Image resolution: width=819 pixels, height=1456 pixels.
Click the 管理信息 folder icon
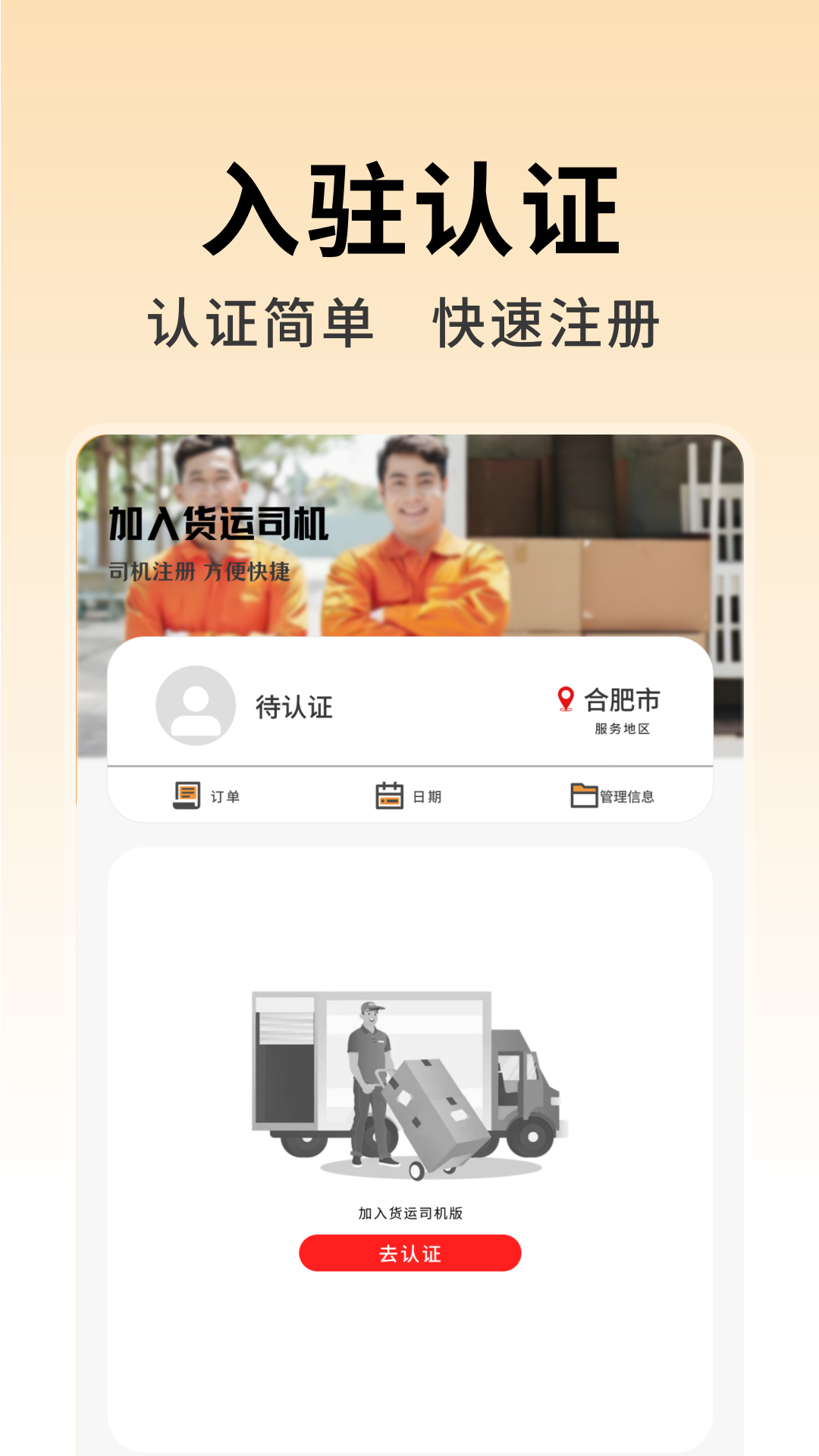pos(582,794)
